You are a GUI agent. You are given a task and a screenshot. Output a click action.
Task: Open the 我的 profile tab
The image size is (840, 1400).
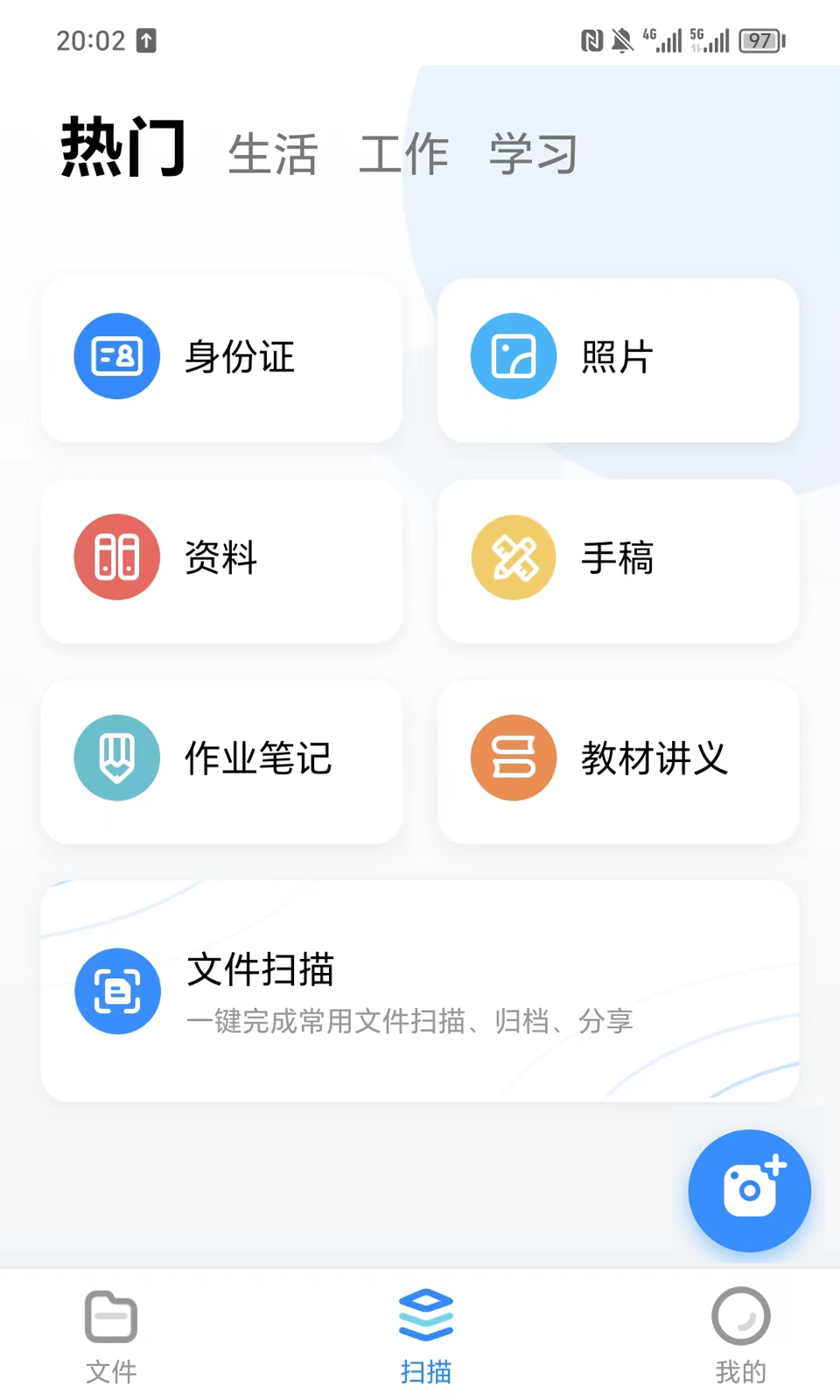coord(740,1334)
